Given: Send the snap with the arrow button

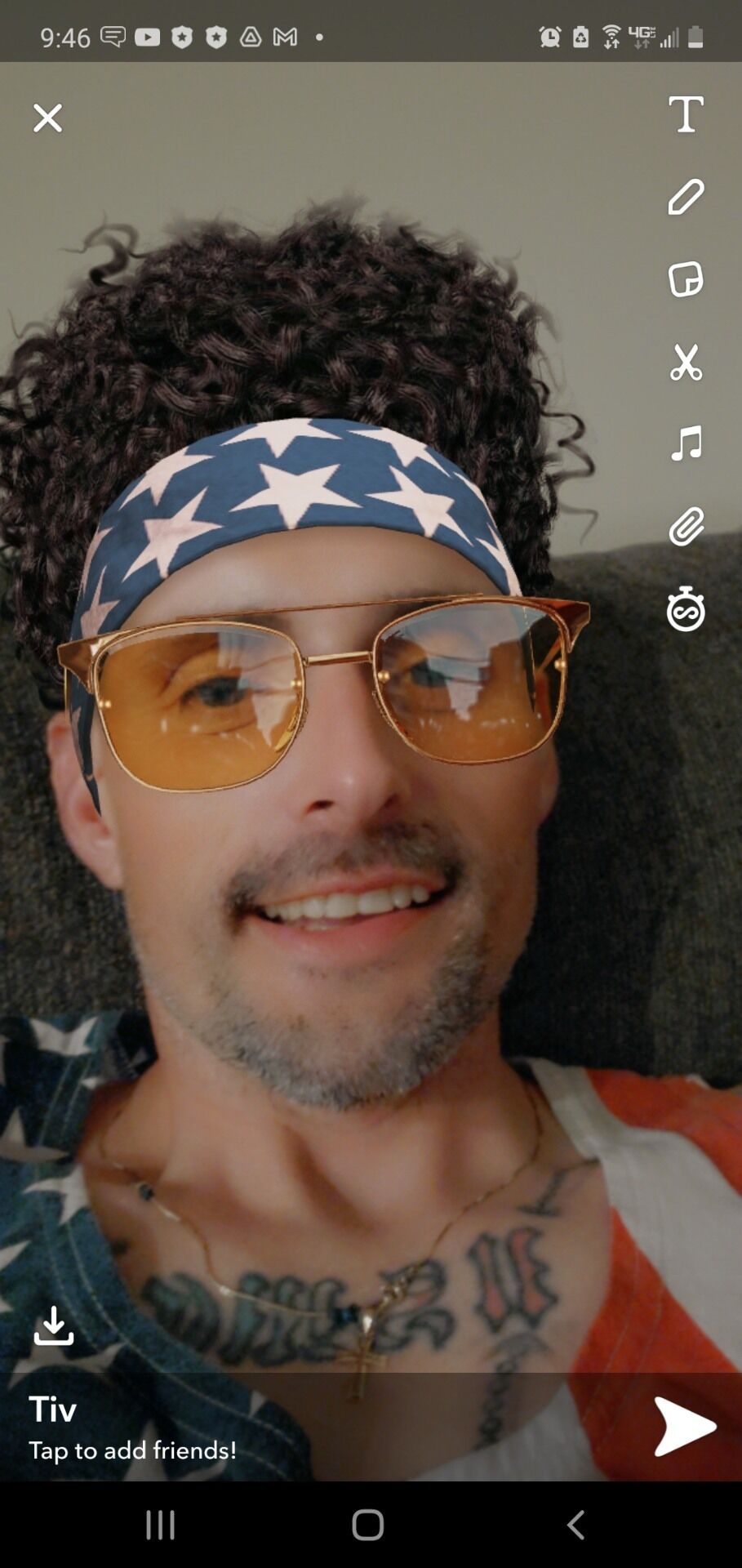Looking at the screenshot, I should (x=686, y=1426).
